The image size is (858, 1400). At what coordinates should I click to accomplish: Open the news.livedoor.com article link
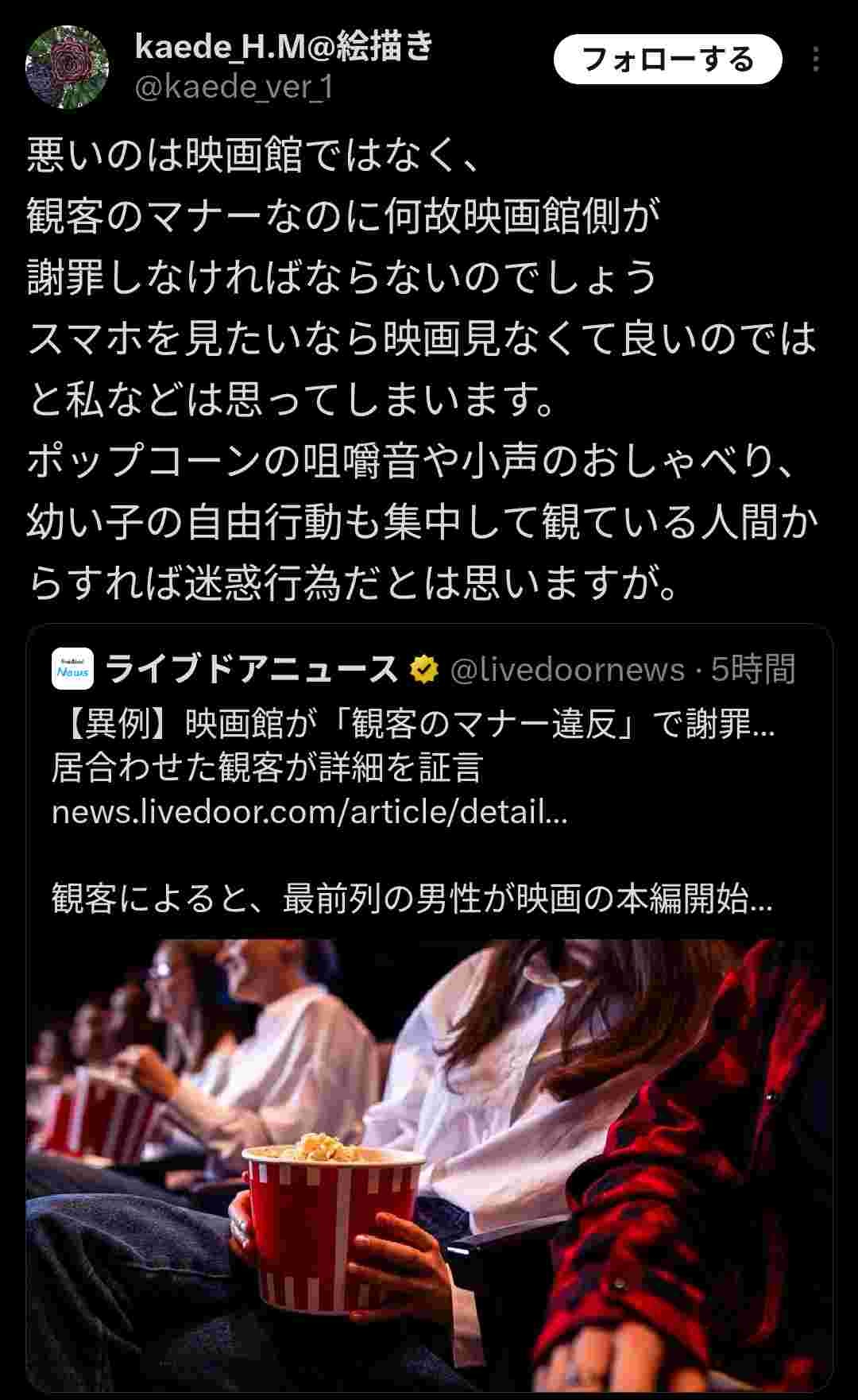pyautogui.click(x=310, y=812)
